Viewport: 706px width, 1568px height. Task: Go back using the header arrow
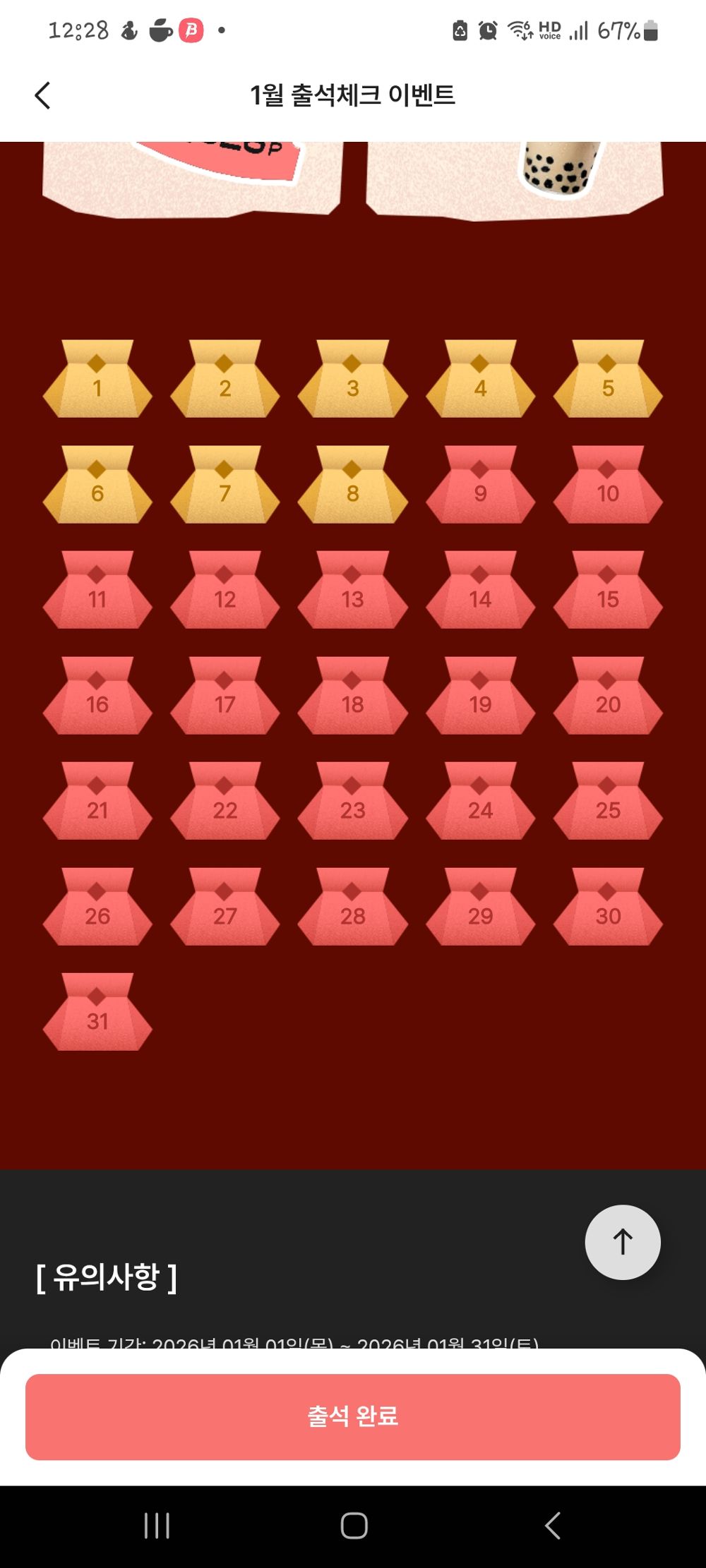[43, 95]
